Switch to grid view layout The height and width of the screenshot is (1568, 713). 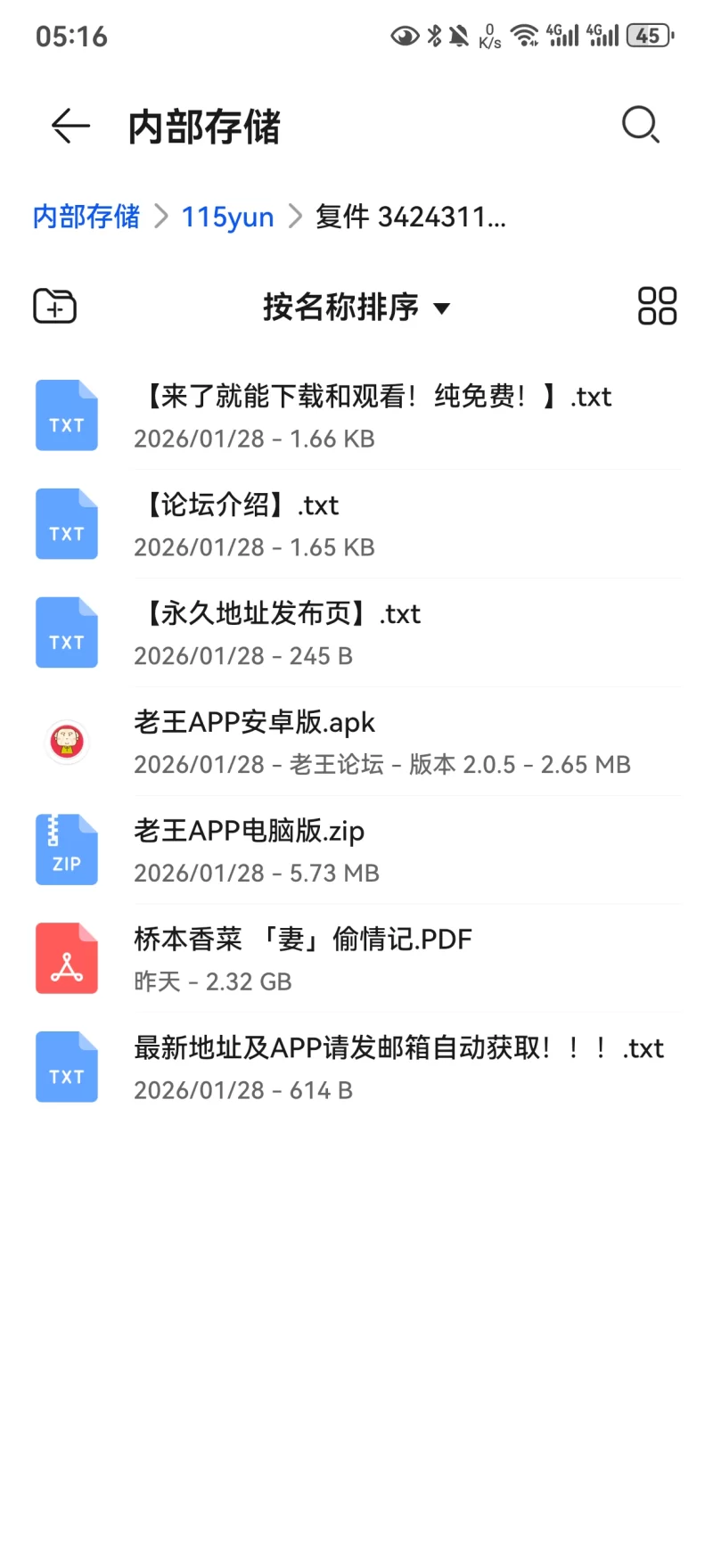pyautogui.click(x=657, y=306)
